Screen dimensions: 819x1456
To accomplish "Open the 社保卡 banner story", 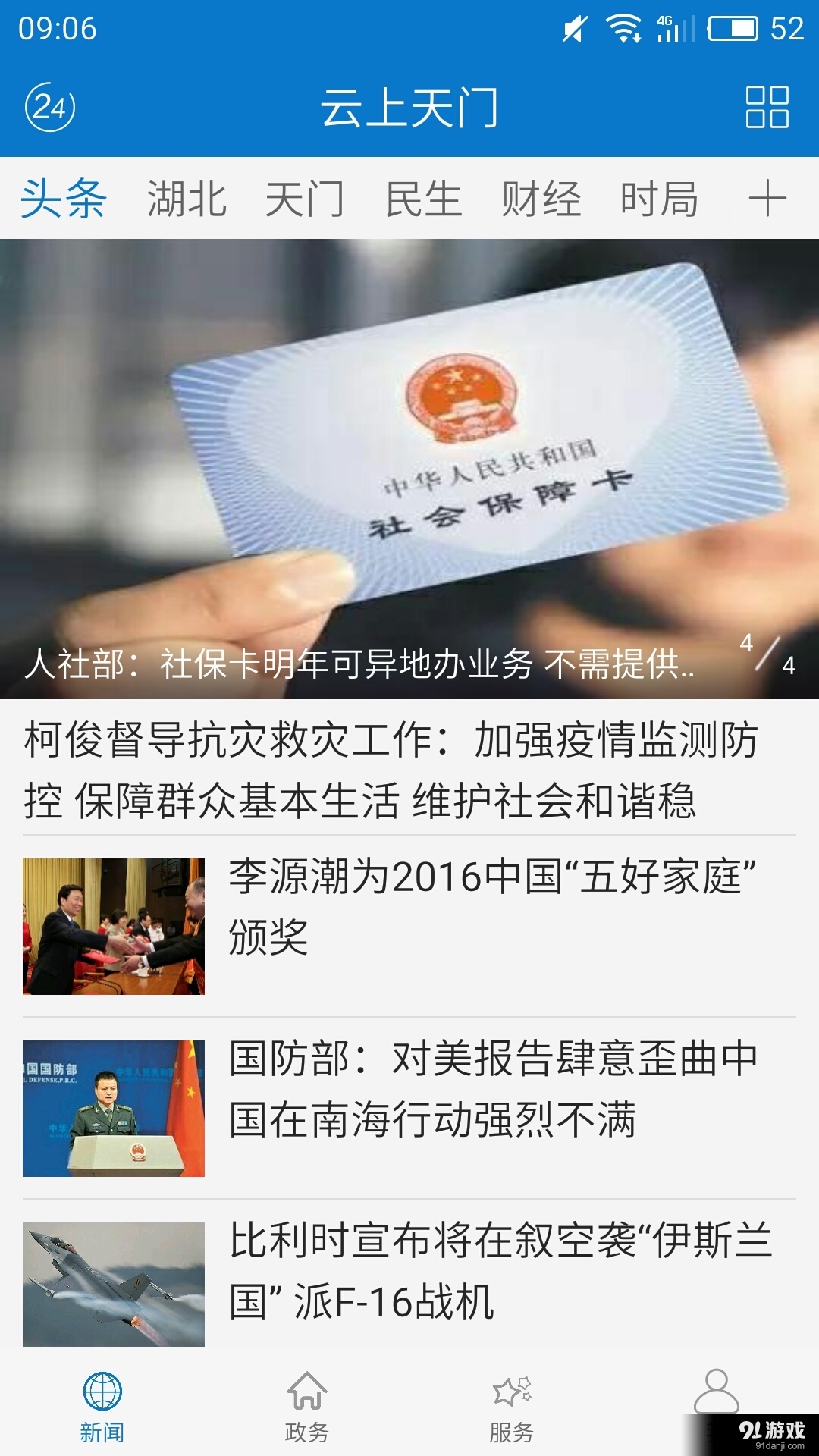I will (x=409, y=469).
